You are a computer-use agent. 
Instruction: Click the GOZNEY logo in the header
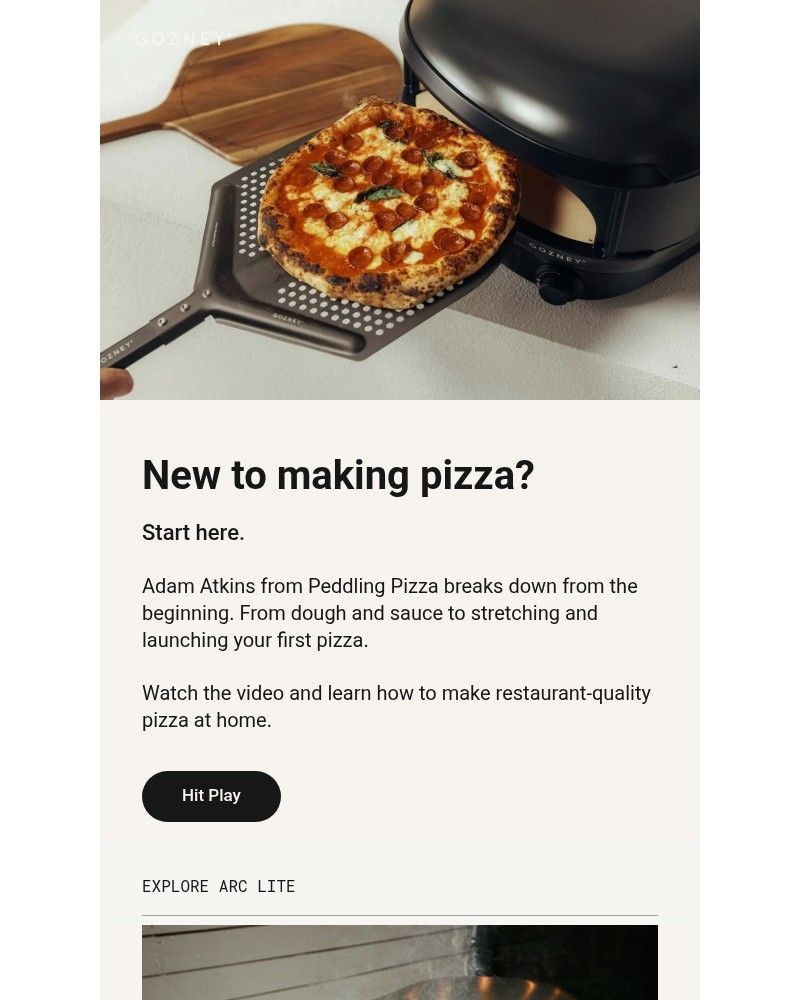click(181, 39)
